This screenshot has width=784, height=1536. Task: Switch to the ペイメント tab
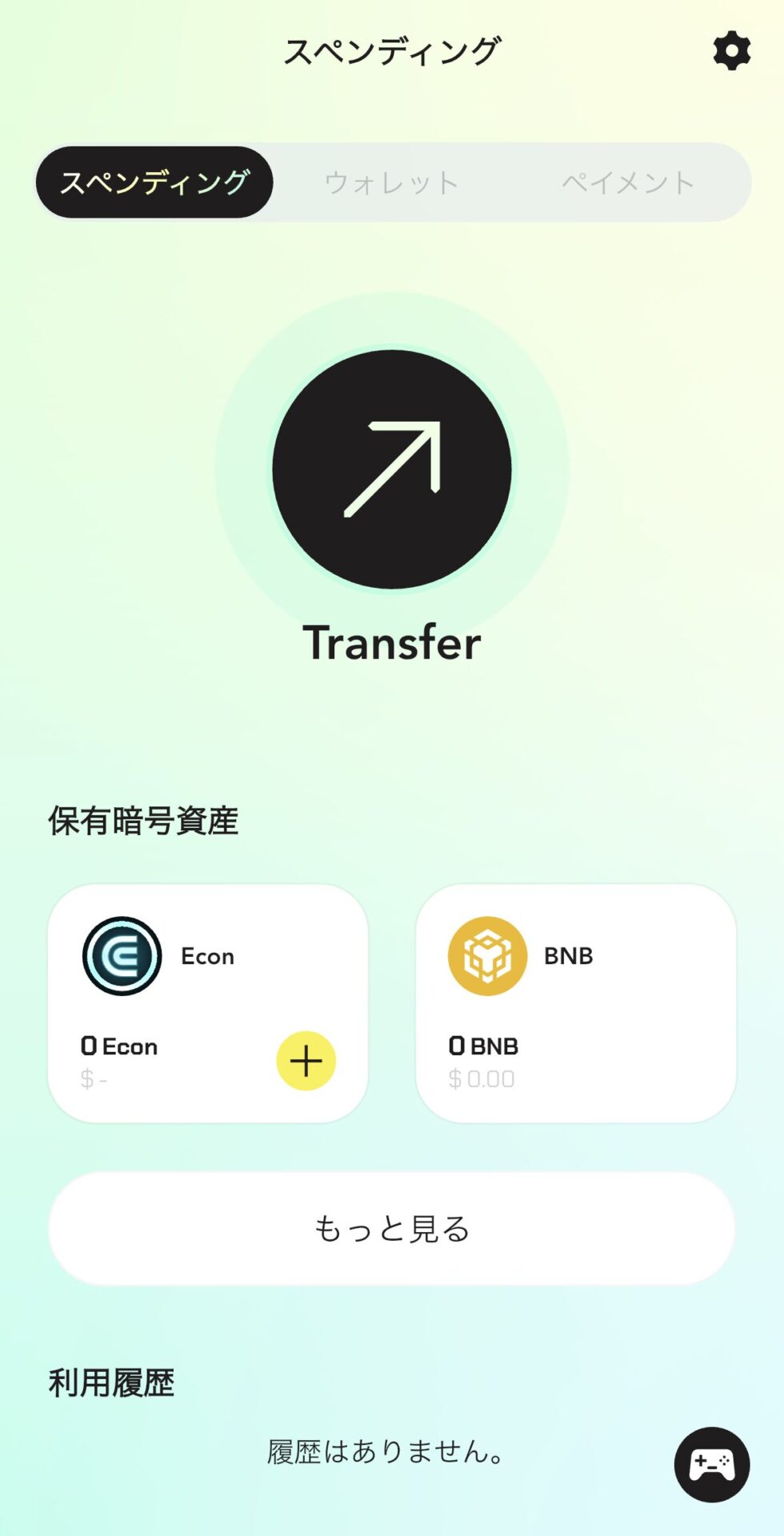628,182
